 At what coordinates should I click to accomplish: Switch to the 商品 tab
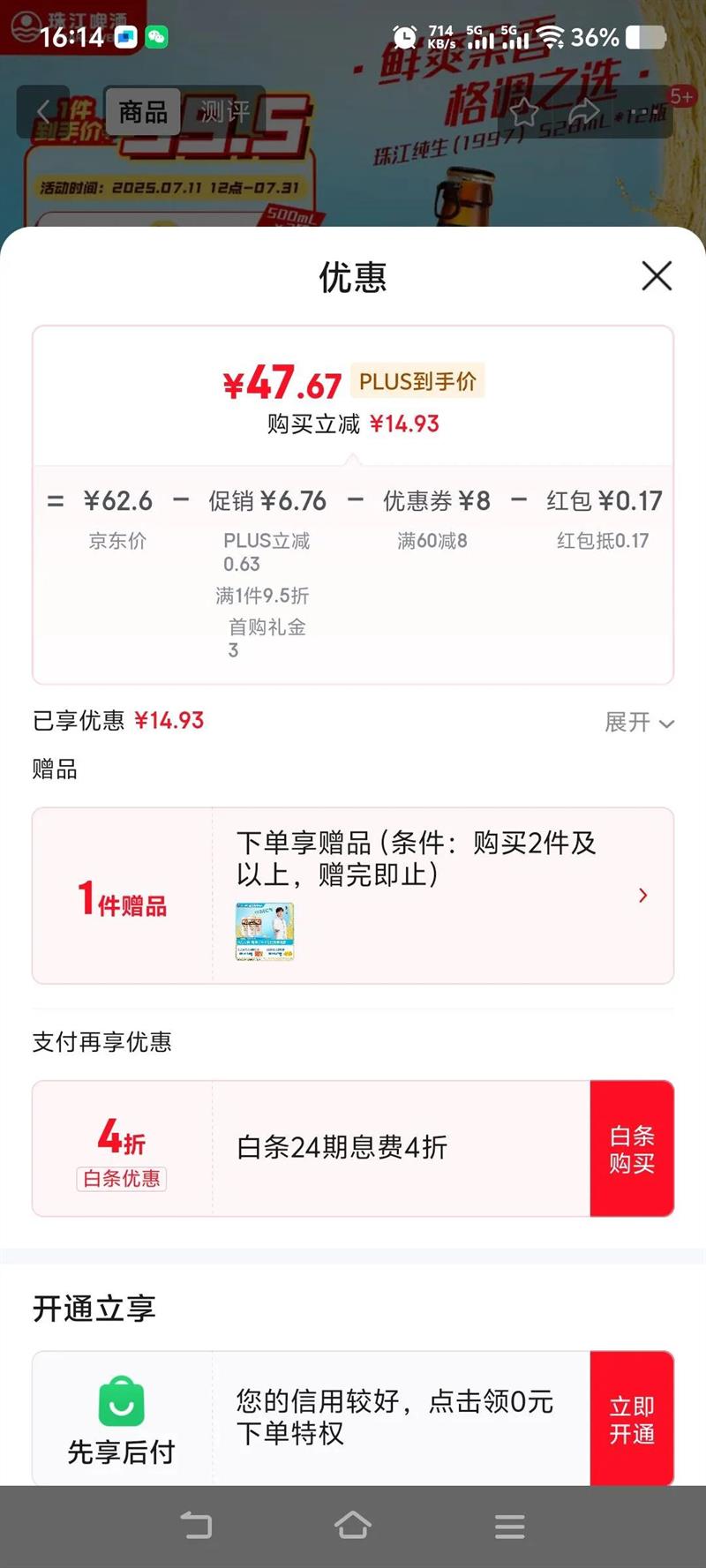click(143, 112)
